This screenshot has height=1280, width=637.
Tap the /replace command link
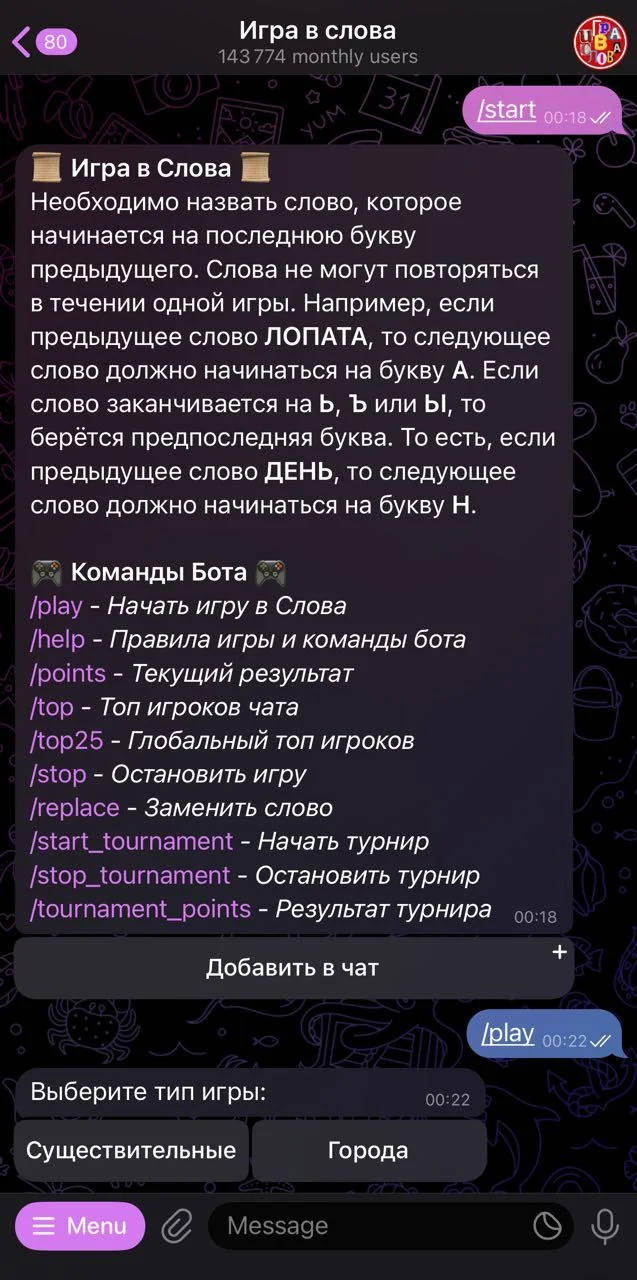click(75, 808)
